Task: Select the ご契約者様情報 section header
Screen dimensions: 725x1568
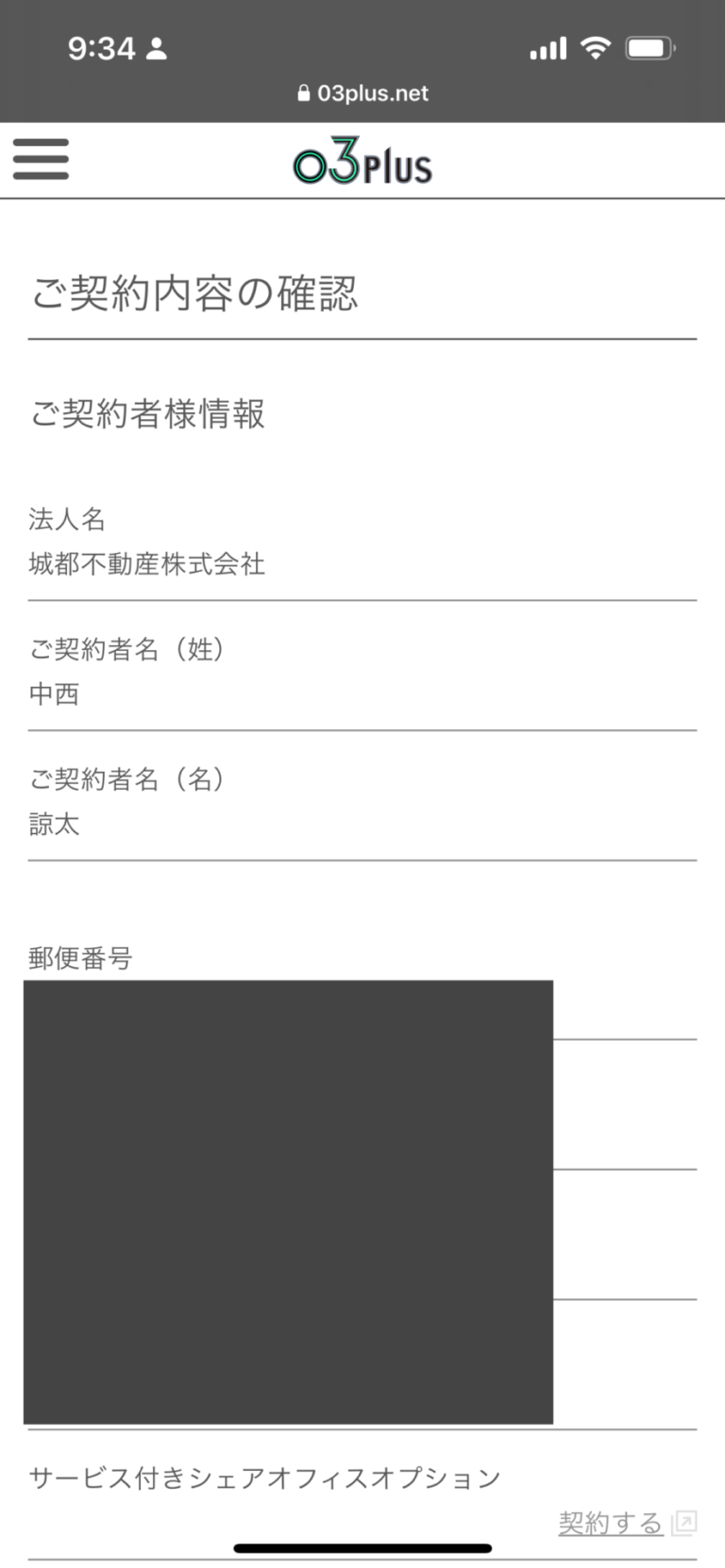Action: click(148, 414)
